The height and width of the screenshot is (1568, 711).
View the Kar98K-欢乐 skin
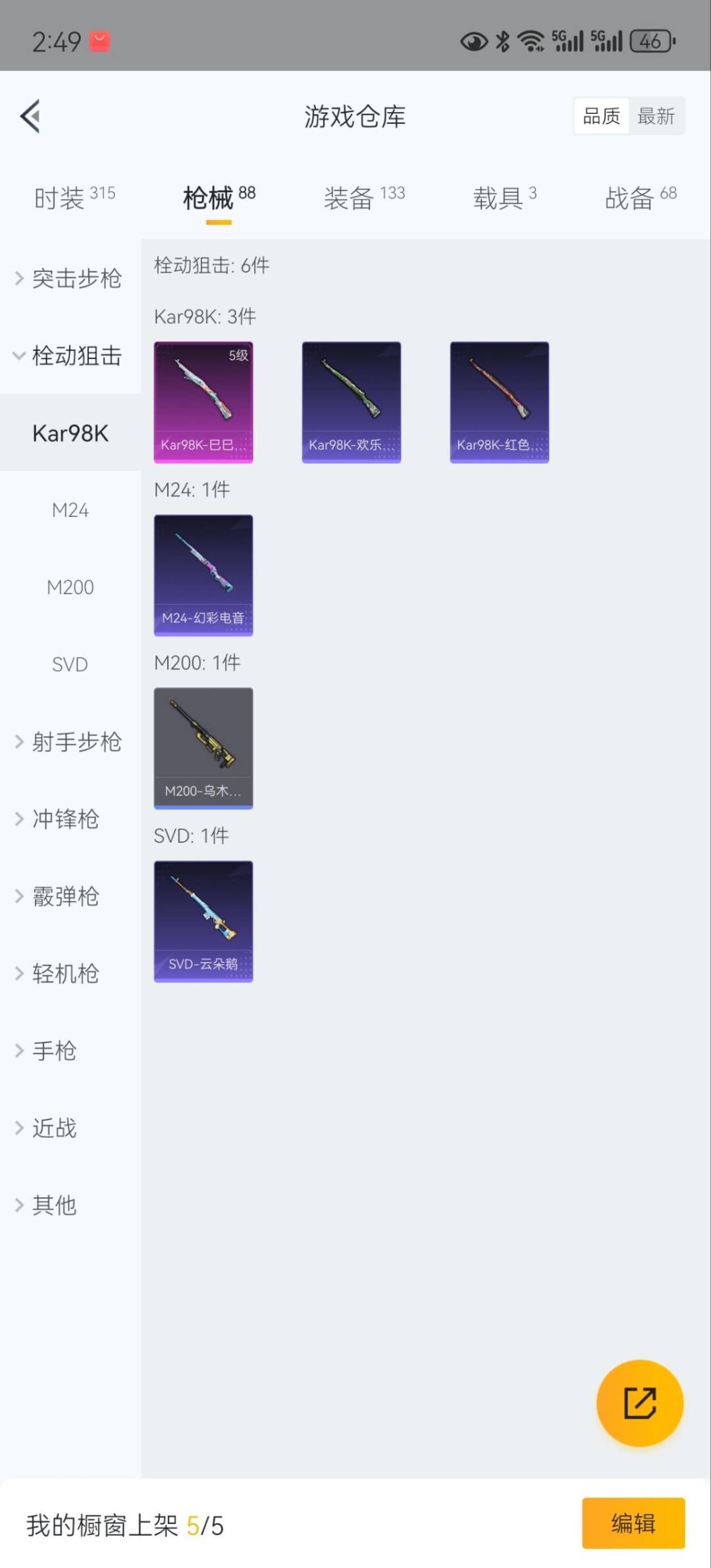[x=352, y=402]
